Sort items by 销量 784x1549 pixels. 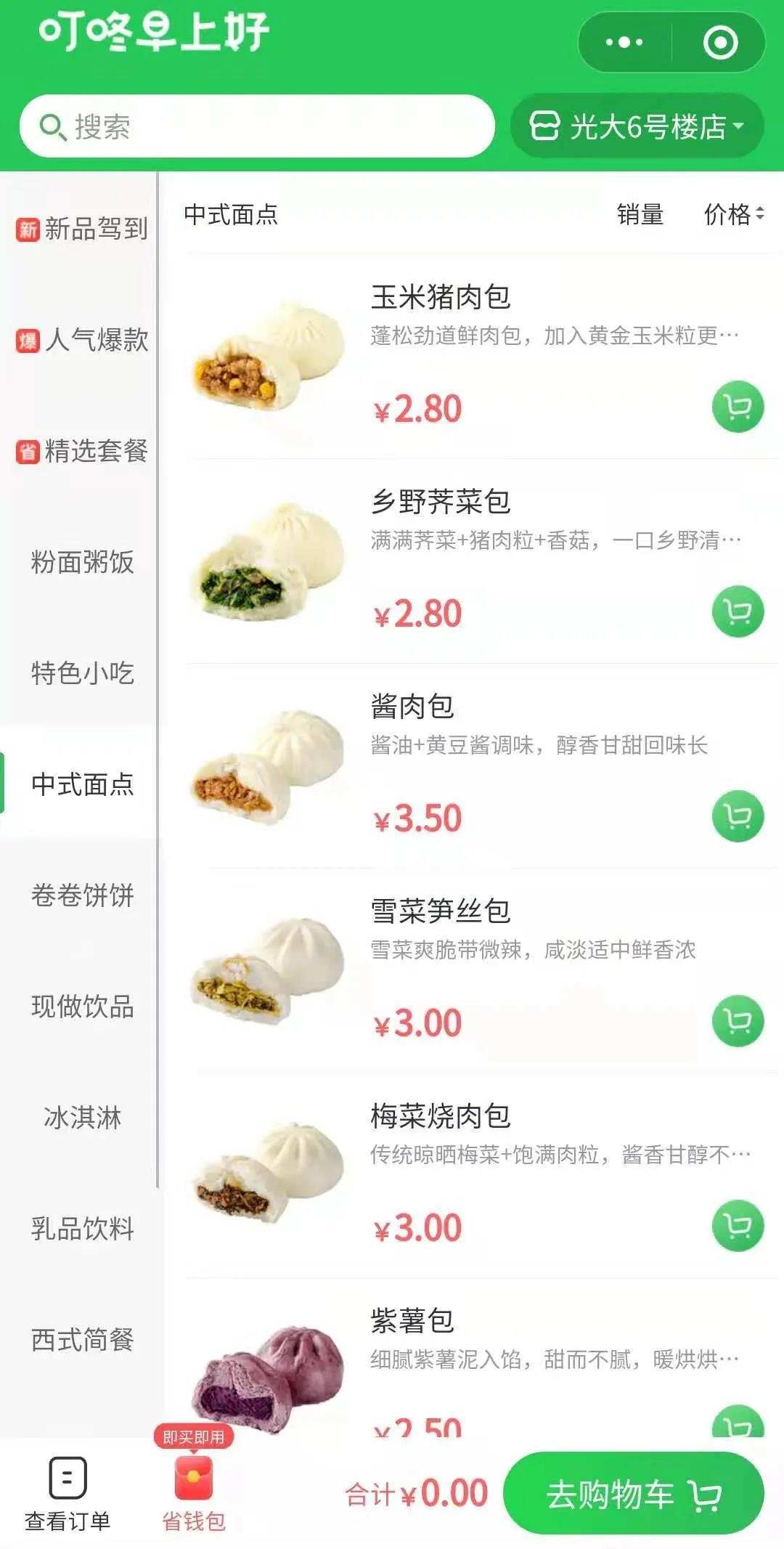click(640, 214)
